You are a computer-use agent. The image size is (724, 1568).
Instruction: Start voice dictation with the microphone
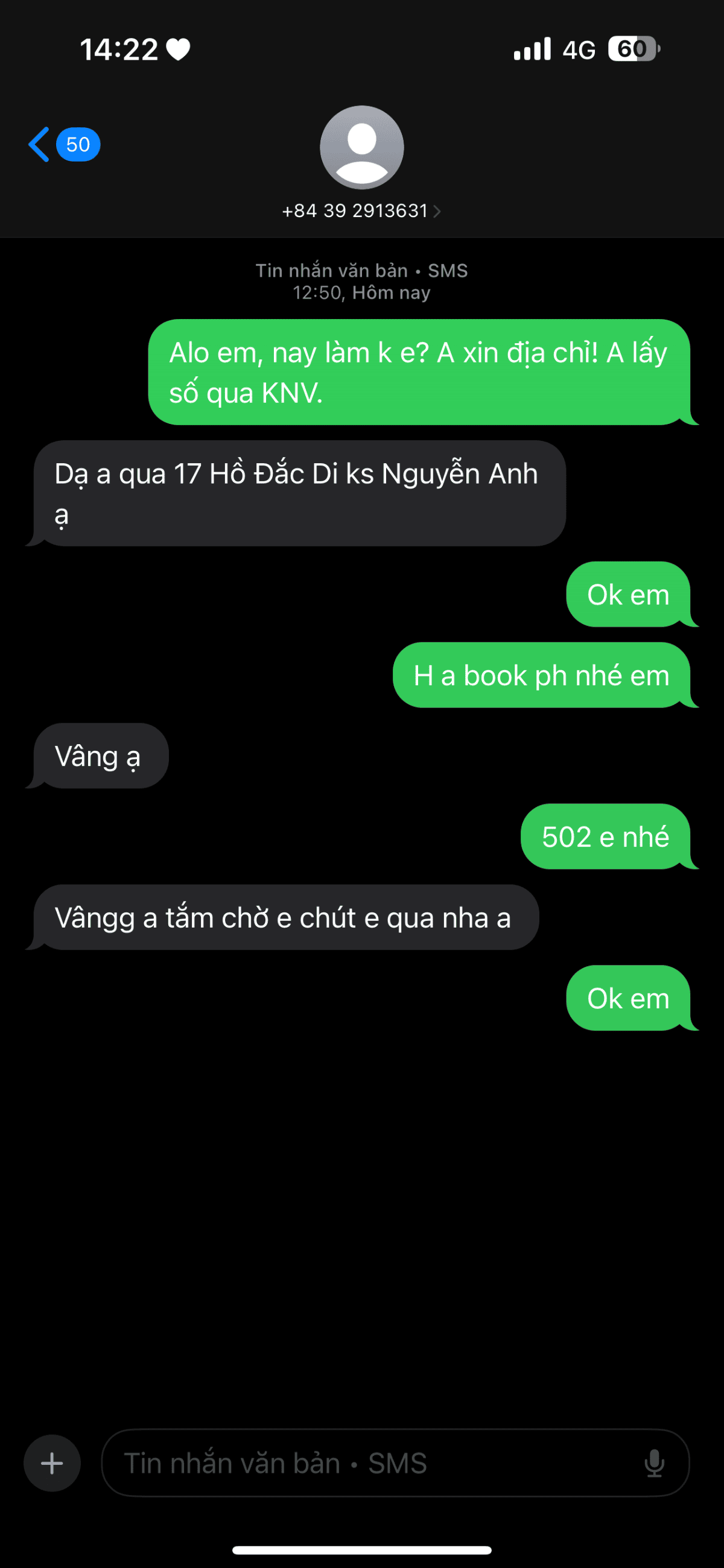click(654, 1462)
